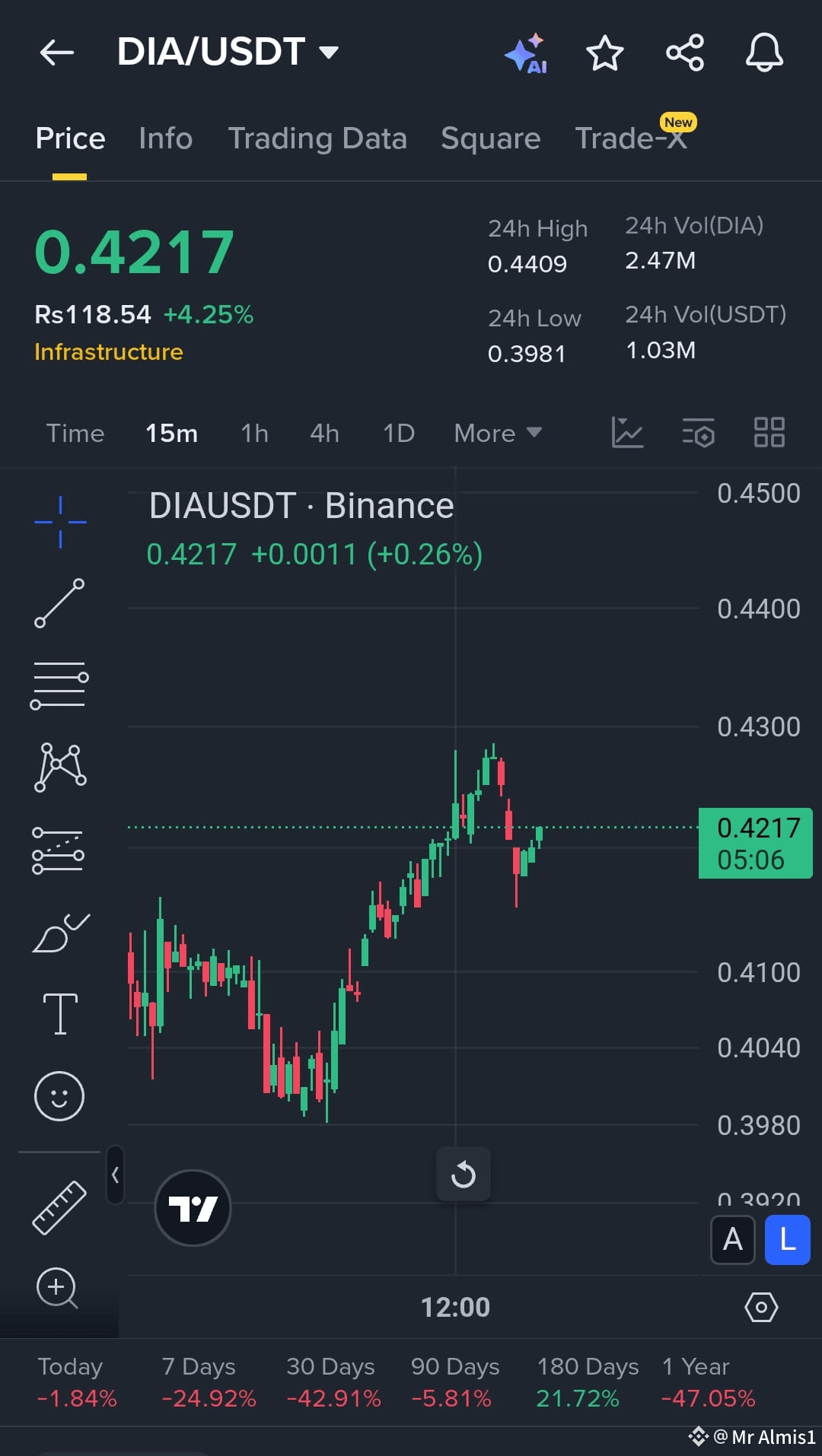Select the XABCD pattern tool
Screen dimensions: 822x1456
click(59, 767)
